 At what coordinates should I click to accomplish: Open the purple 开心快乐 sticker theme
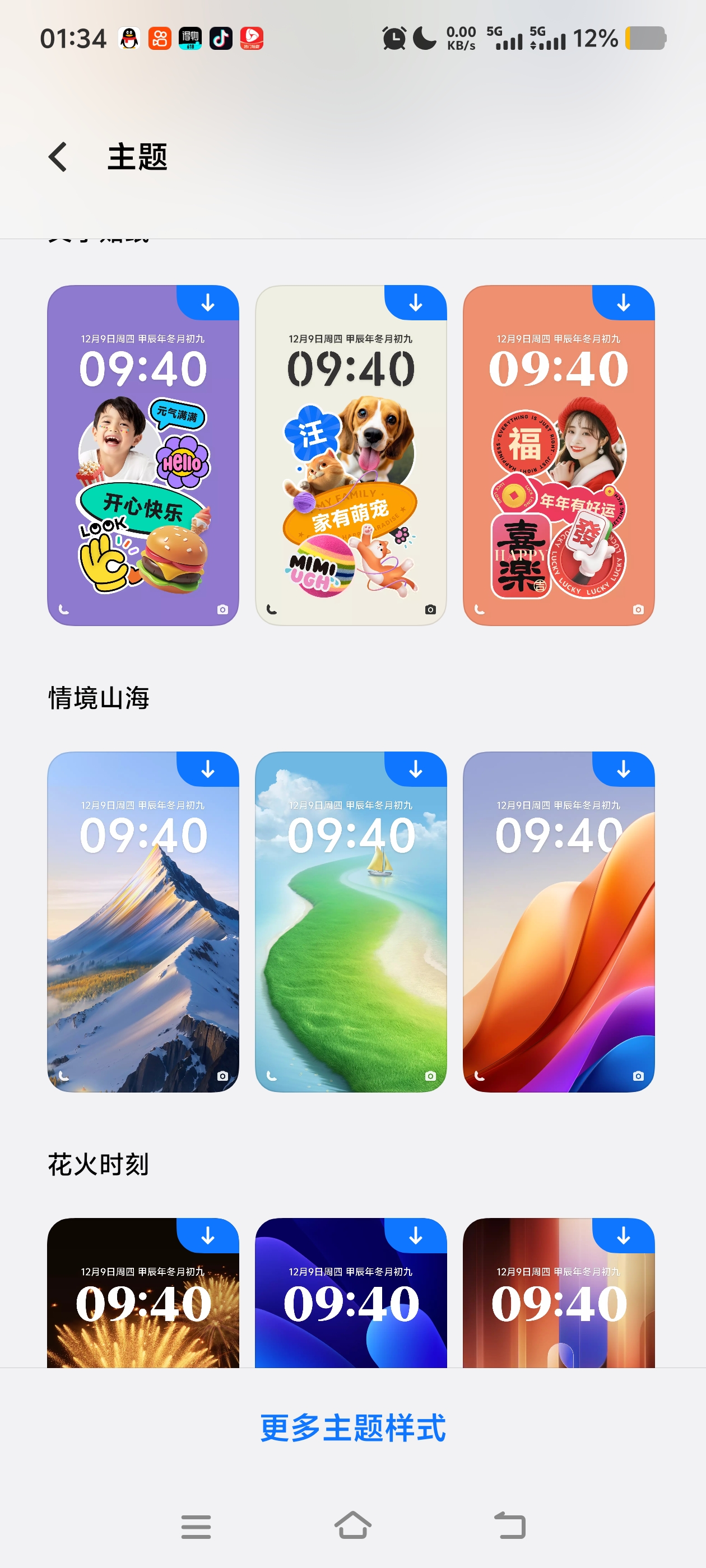tap(142, 475)
